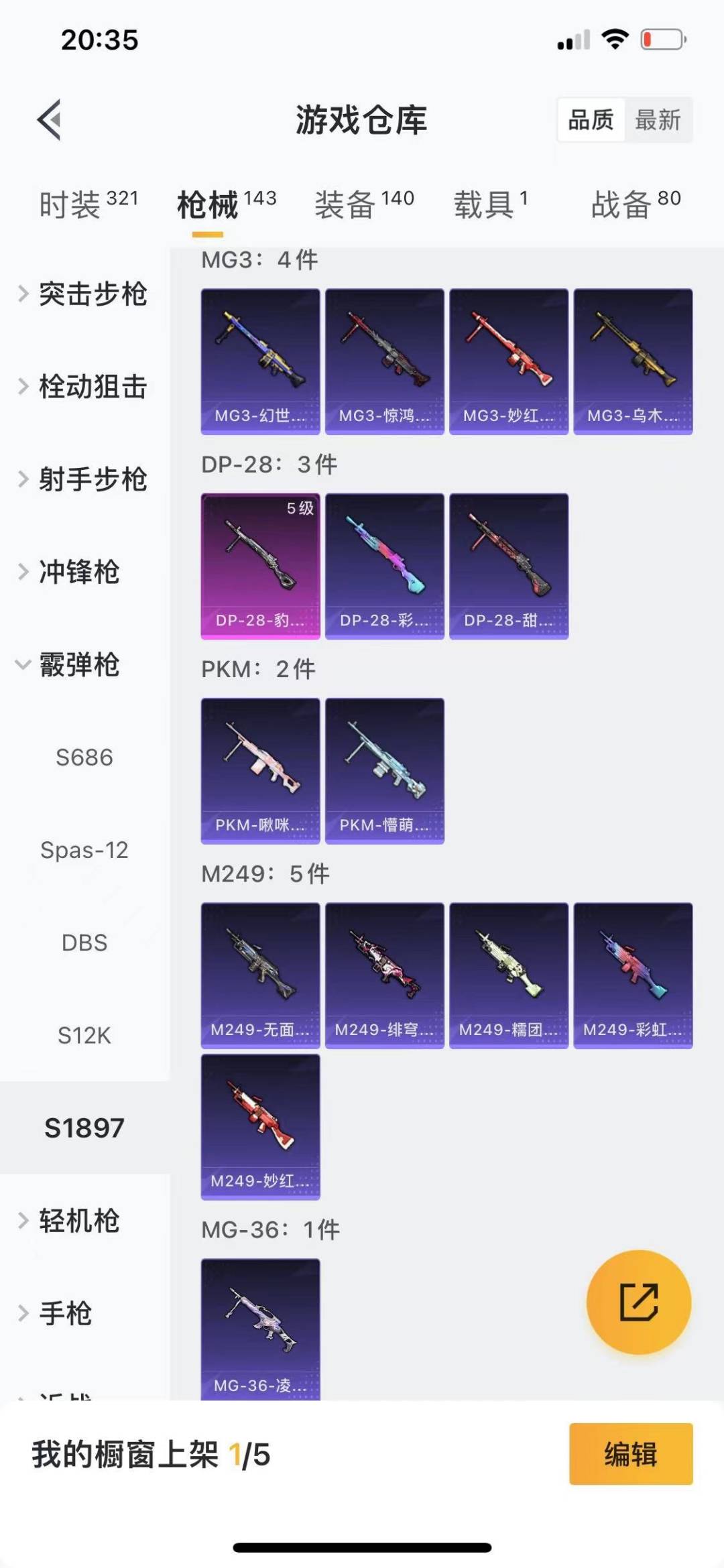Open the share/export icon
724x1568 pixels.
click(637, 1301)
